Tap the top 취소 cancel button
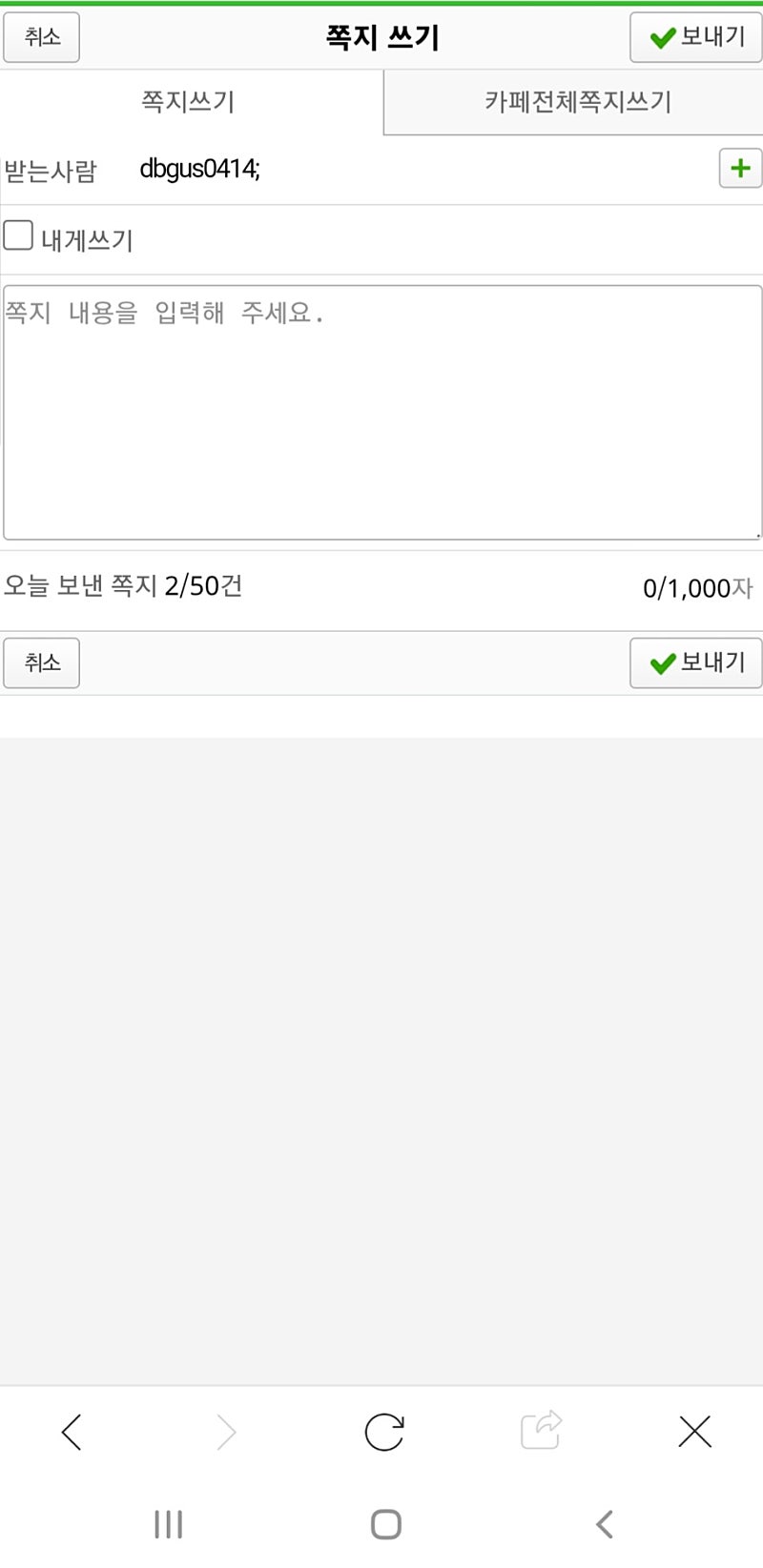The width and height of the screenshot is (763, 1568). tap(41, 37)
